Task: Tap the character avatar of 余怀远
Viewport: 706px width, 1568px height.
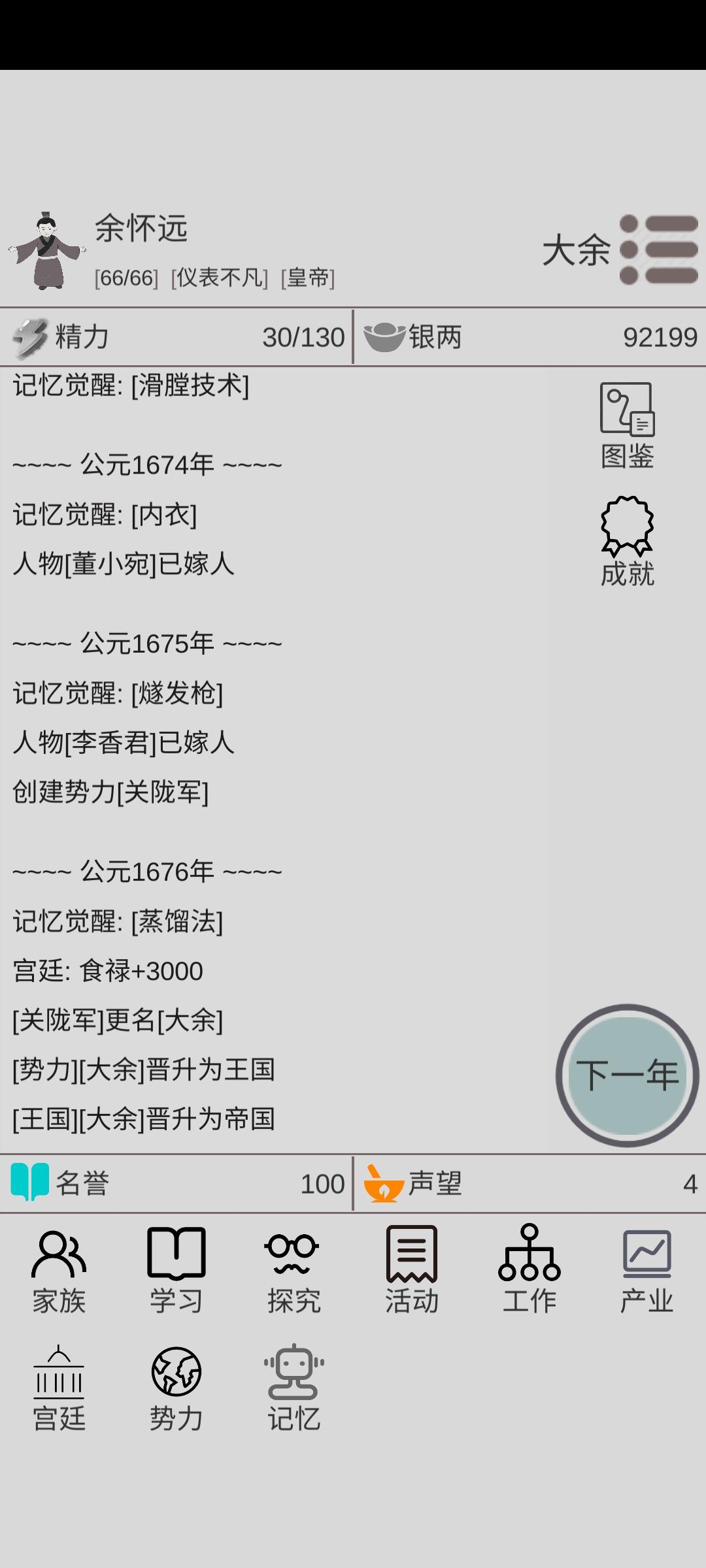Action: pos(46,251)
